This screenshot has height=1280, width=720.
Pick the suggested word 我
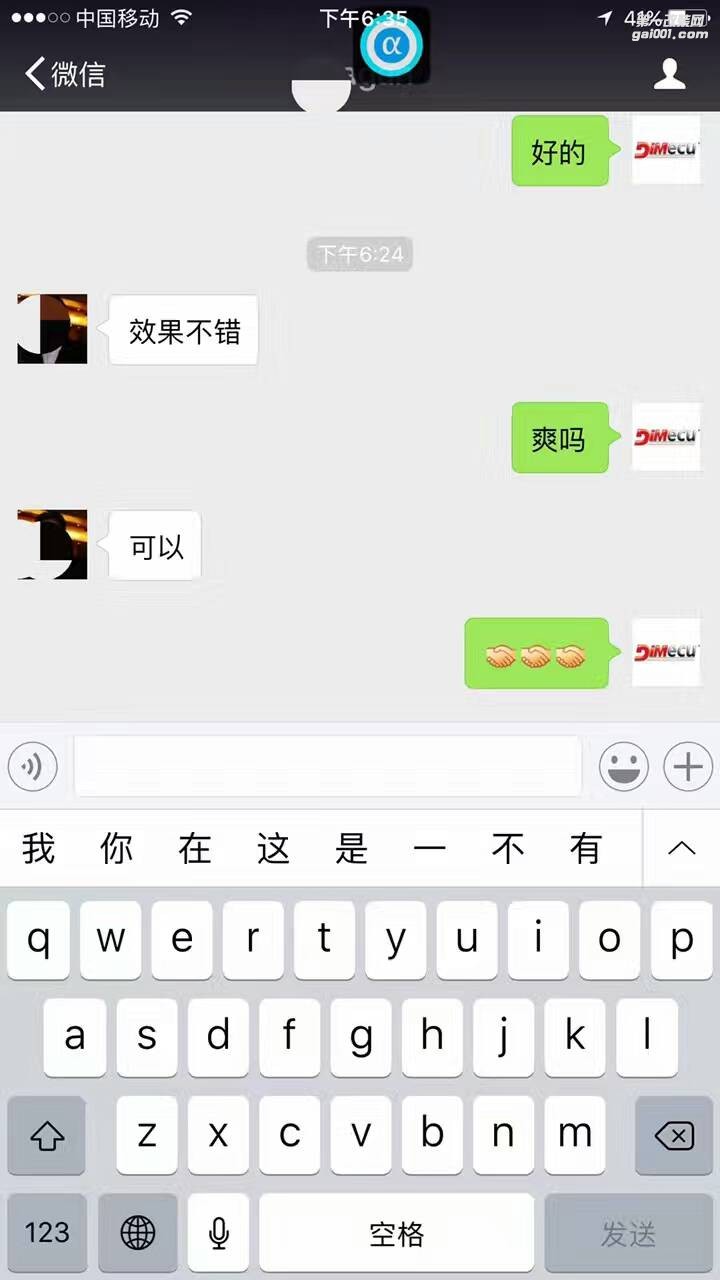(38, 848)
